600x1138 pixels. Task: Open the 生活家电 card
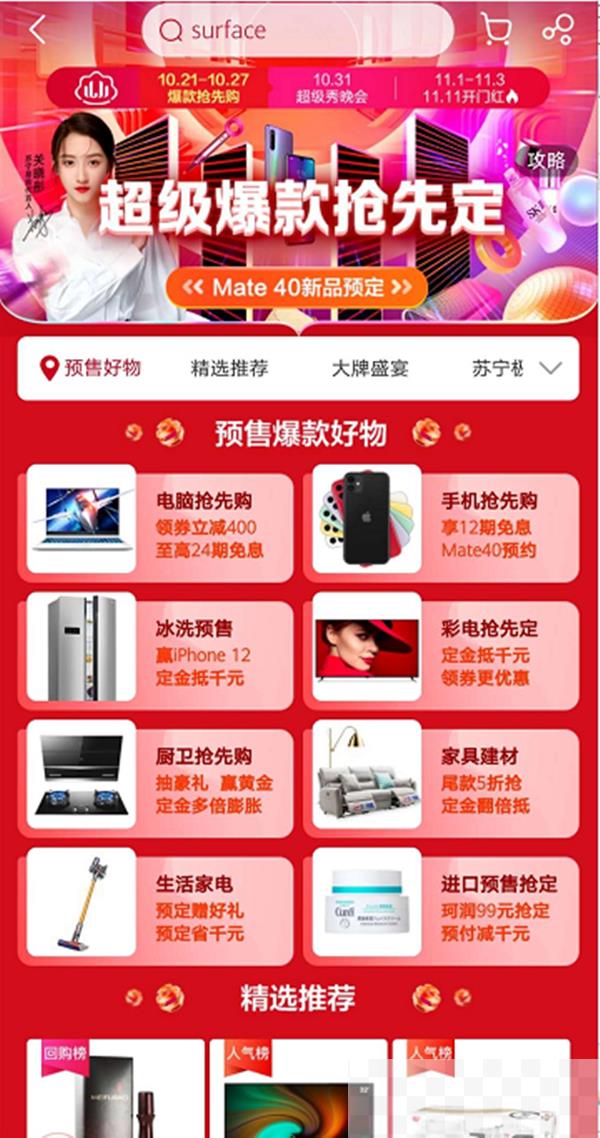click(158, 906)
